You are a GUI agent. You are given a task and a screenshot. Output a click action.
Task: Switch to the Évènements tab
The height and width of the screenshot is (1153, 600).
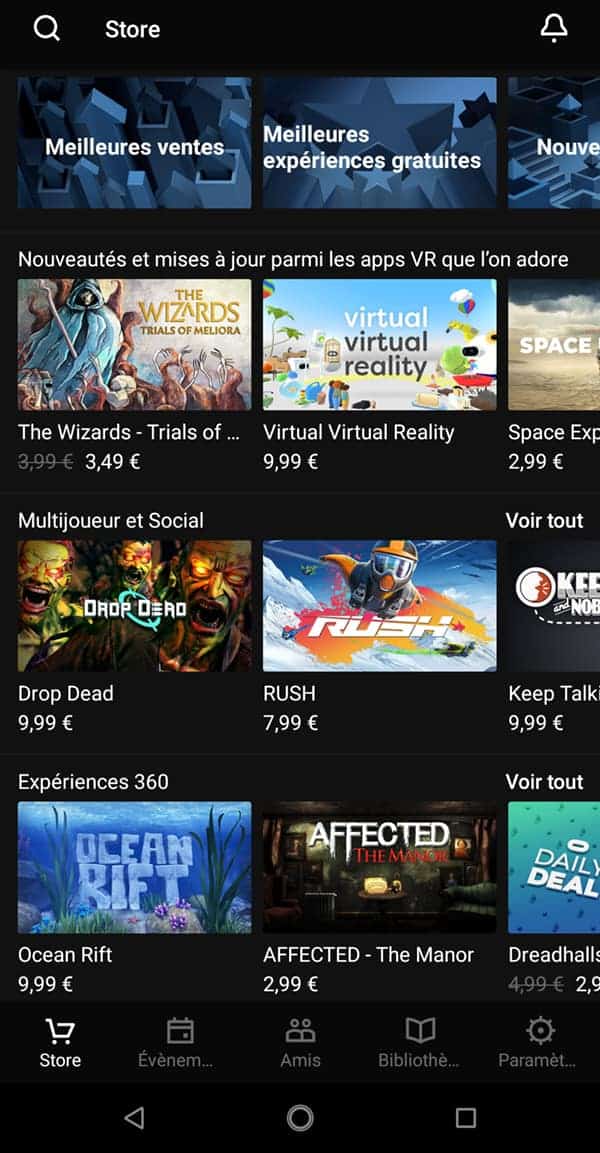[179, 1042]
